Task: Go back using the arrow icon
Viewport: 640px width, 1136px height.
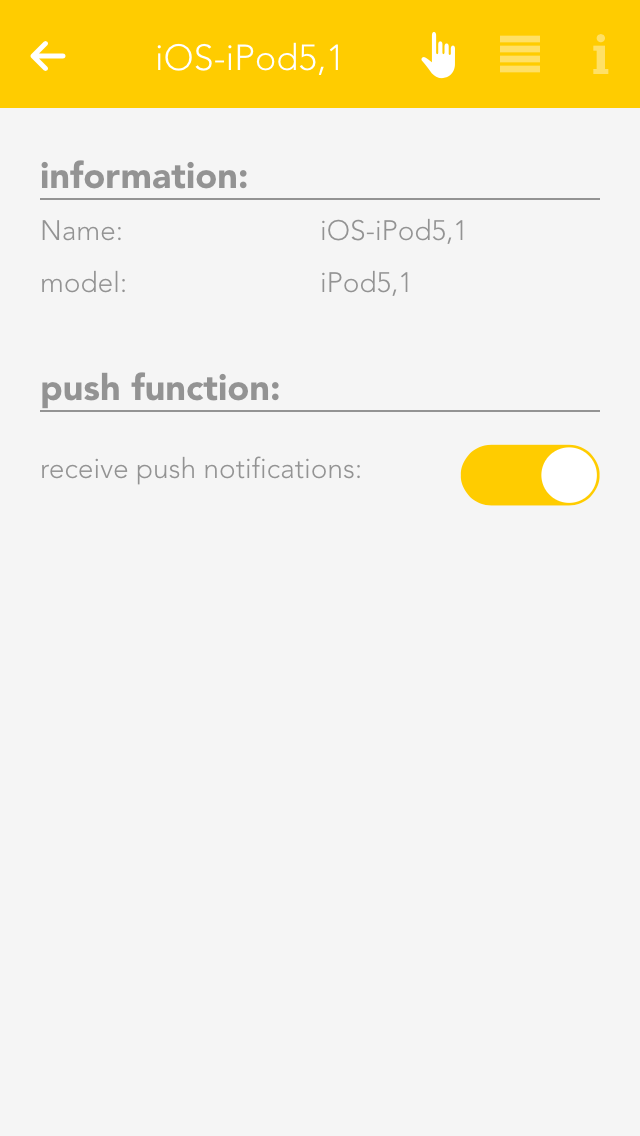Action: (48, 56)
